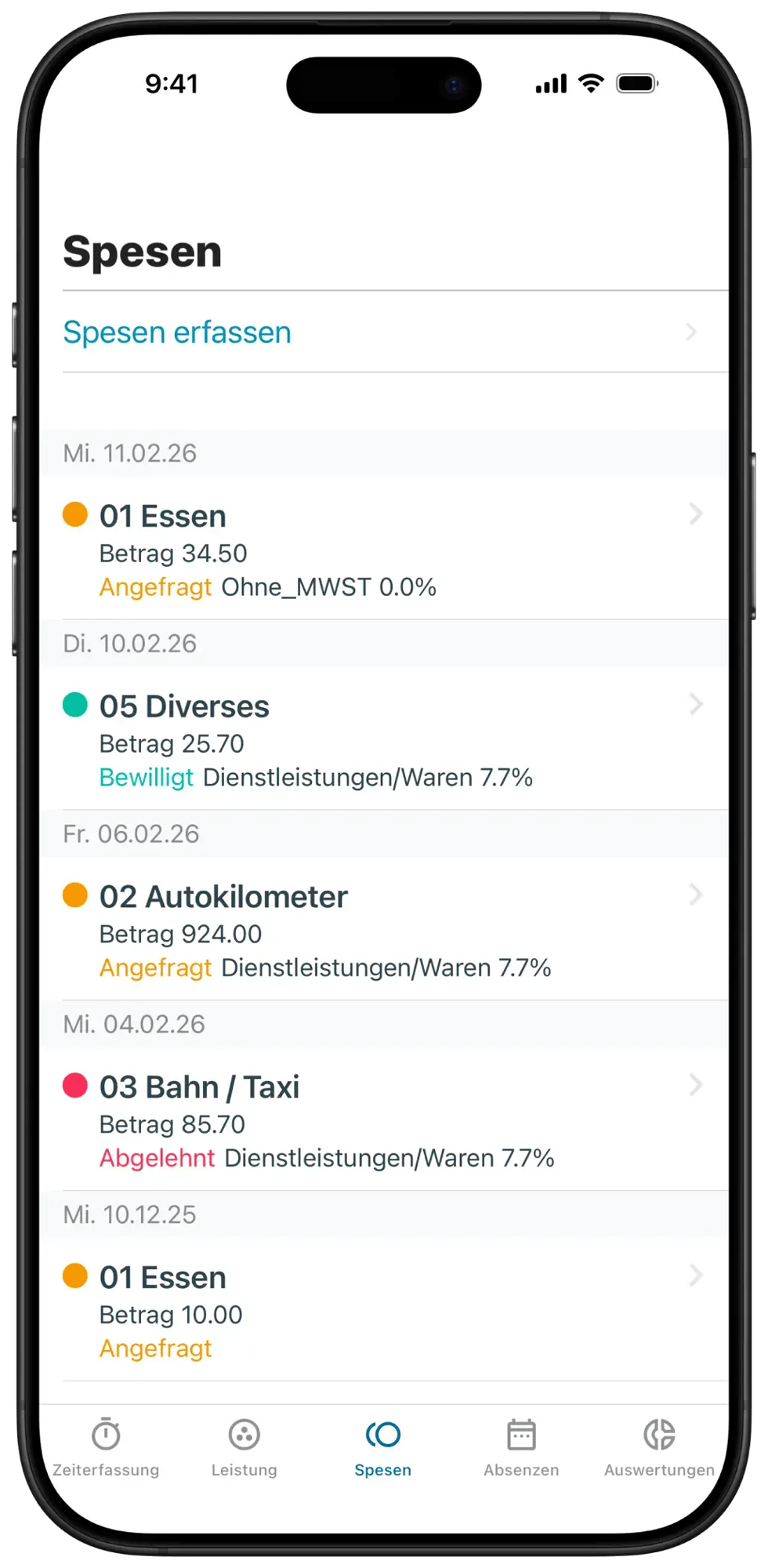This screenshot has width=768, height=1568.
Task: Tap the Angefragt status on 01 Essen
Action: [156, 586]
